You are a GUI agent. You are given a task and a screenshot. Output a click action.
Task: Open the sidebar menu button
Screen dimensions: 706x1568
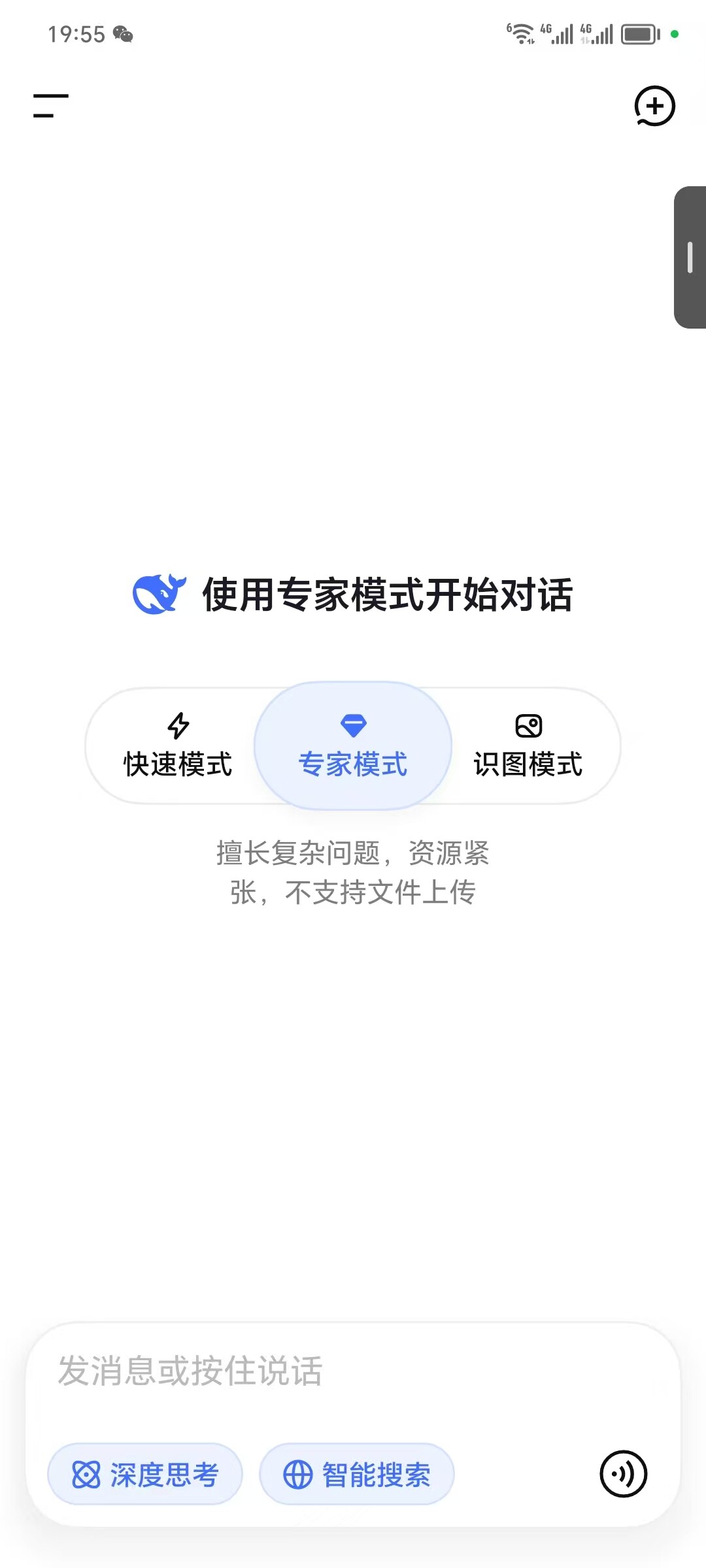click(x=51, y=106)
